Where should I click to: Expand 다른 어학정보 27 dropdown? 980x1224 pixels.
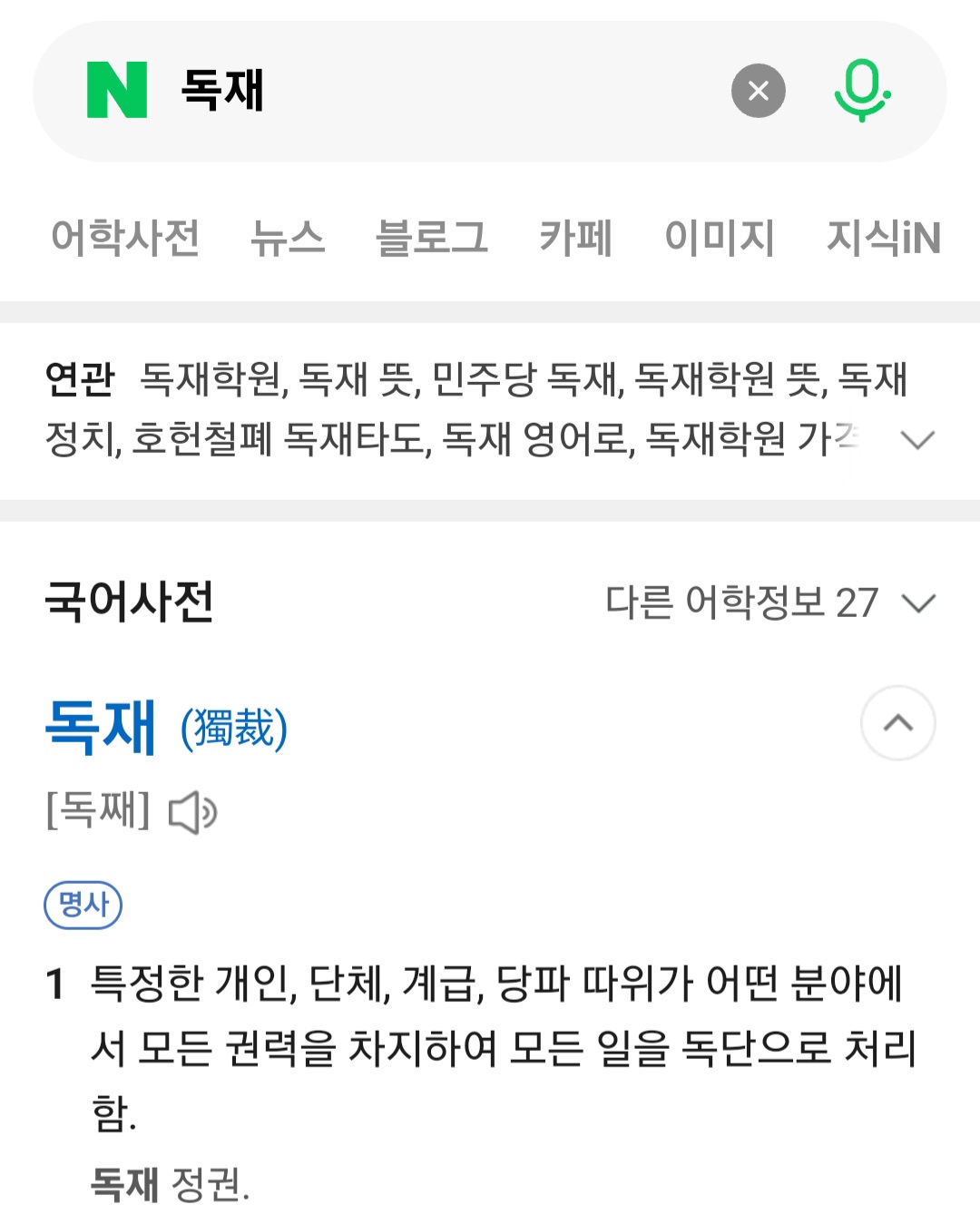click(x=770, y=602)
